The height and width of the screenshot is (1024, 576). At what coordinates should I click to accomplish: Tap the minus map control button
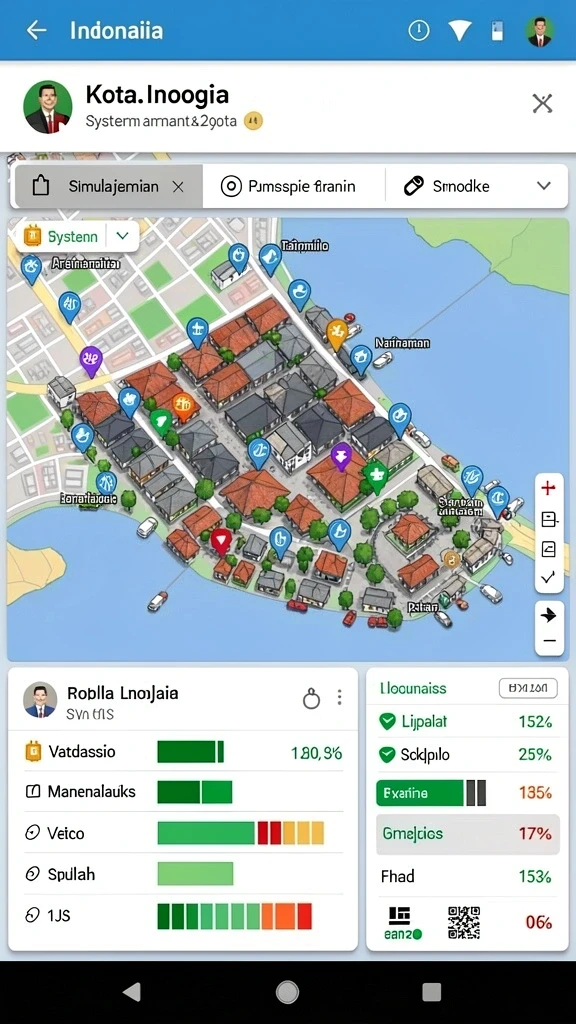click(549, 641)
